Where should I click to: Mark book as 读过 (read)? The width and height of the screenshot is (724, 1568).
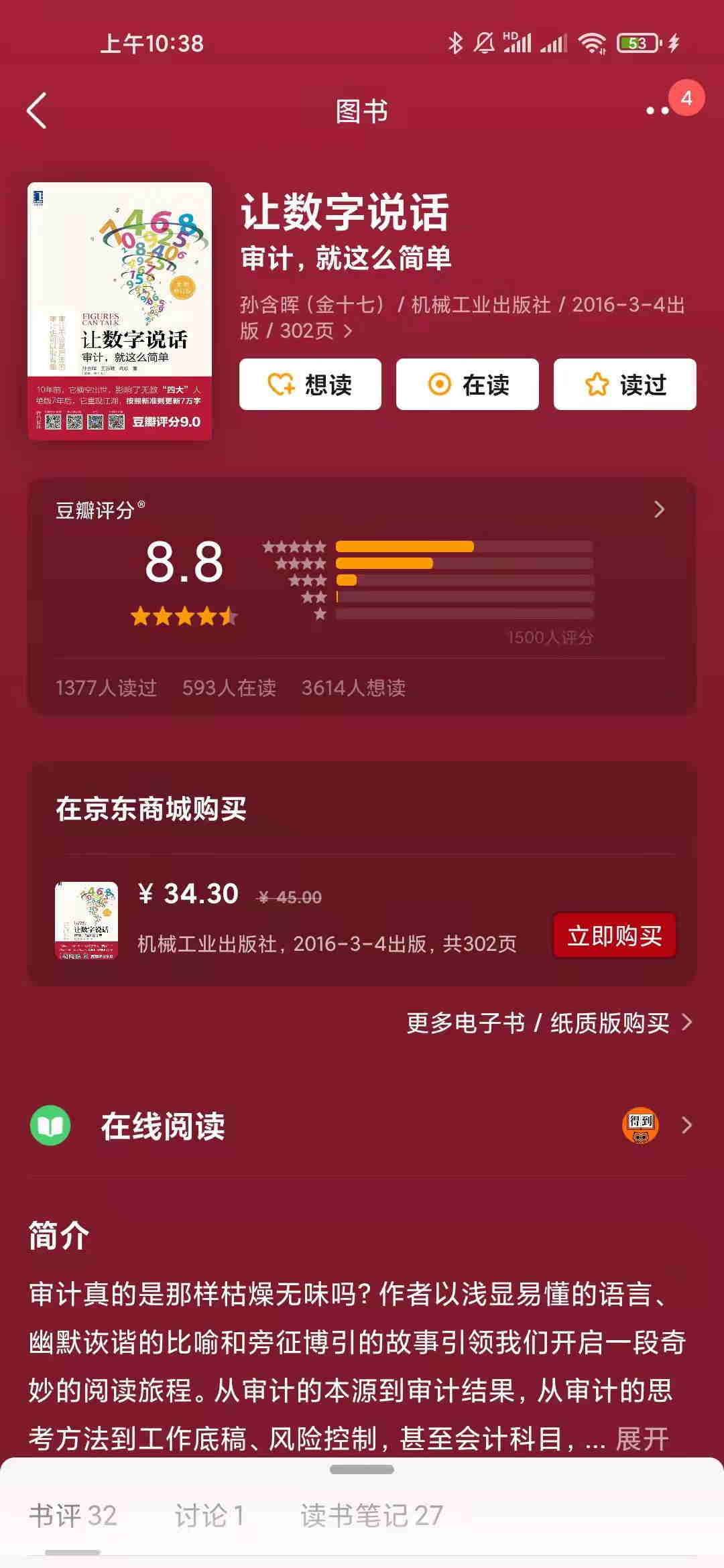pyautogui.click(x=625, y=385)
